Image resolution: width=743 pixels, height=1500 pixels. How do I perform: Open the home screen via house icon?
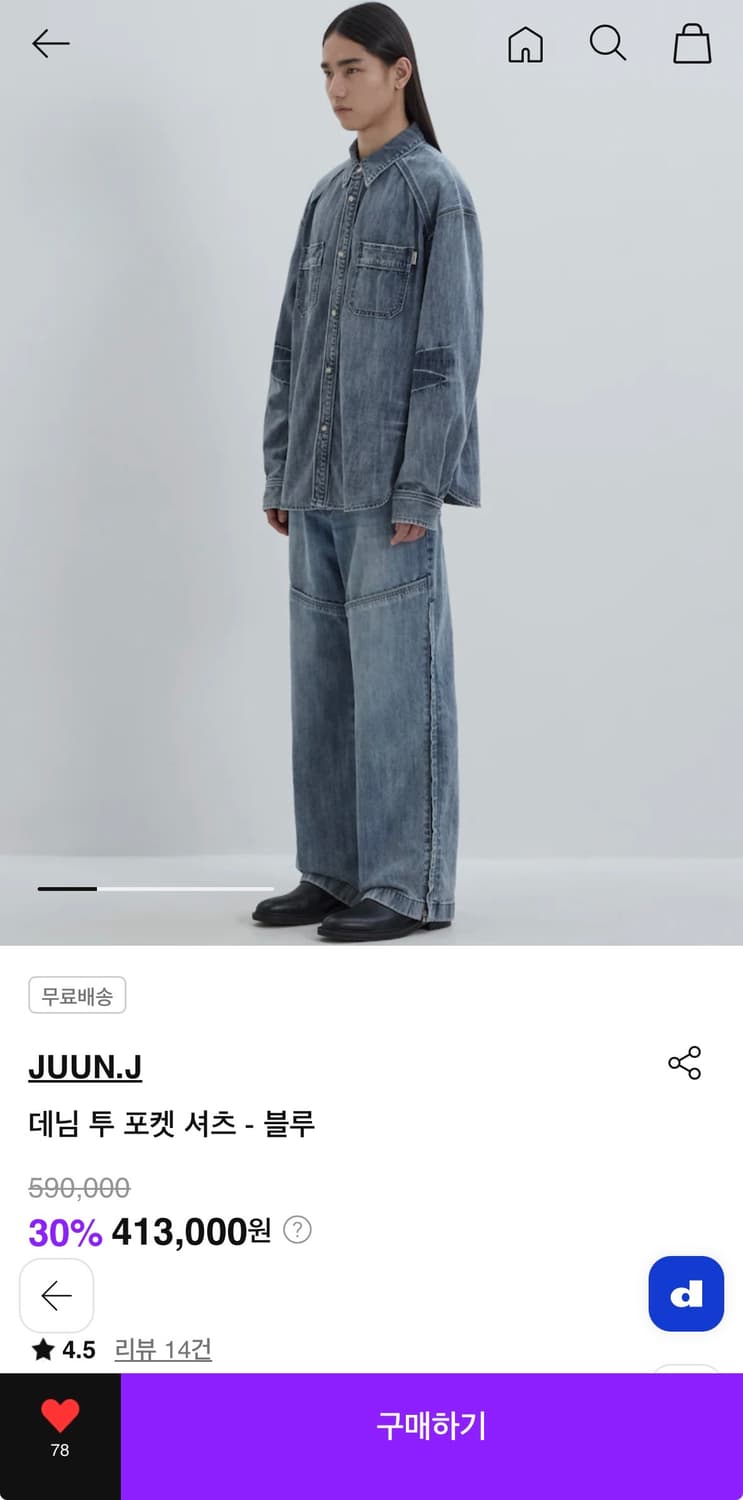[x=525, y=44]
